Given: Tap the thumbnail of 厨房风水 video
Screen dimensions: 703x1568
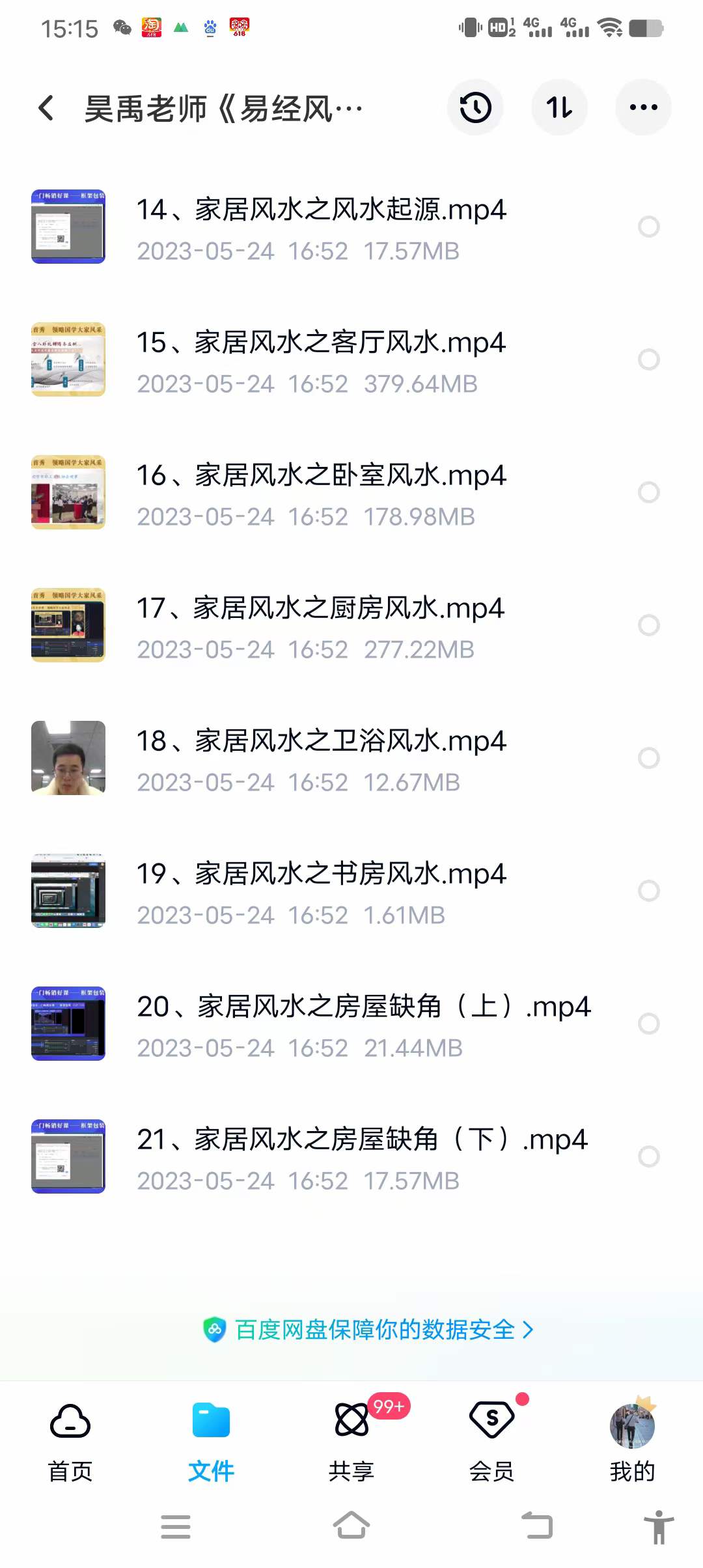Looking at the screenshot, I should [68, 625].
